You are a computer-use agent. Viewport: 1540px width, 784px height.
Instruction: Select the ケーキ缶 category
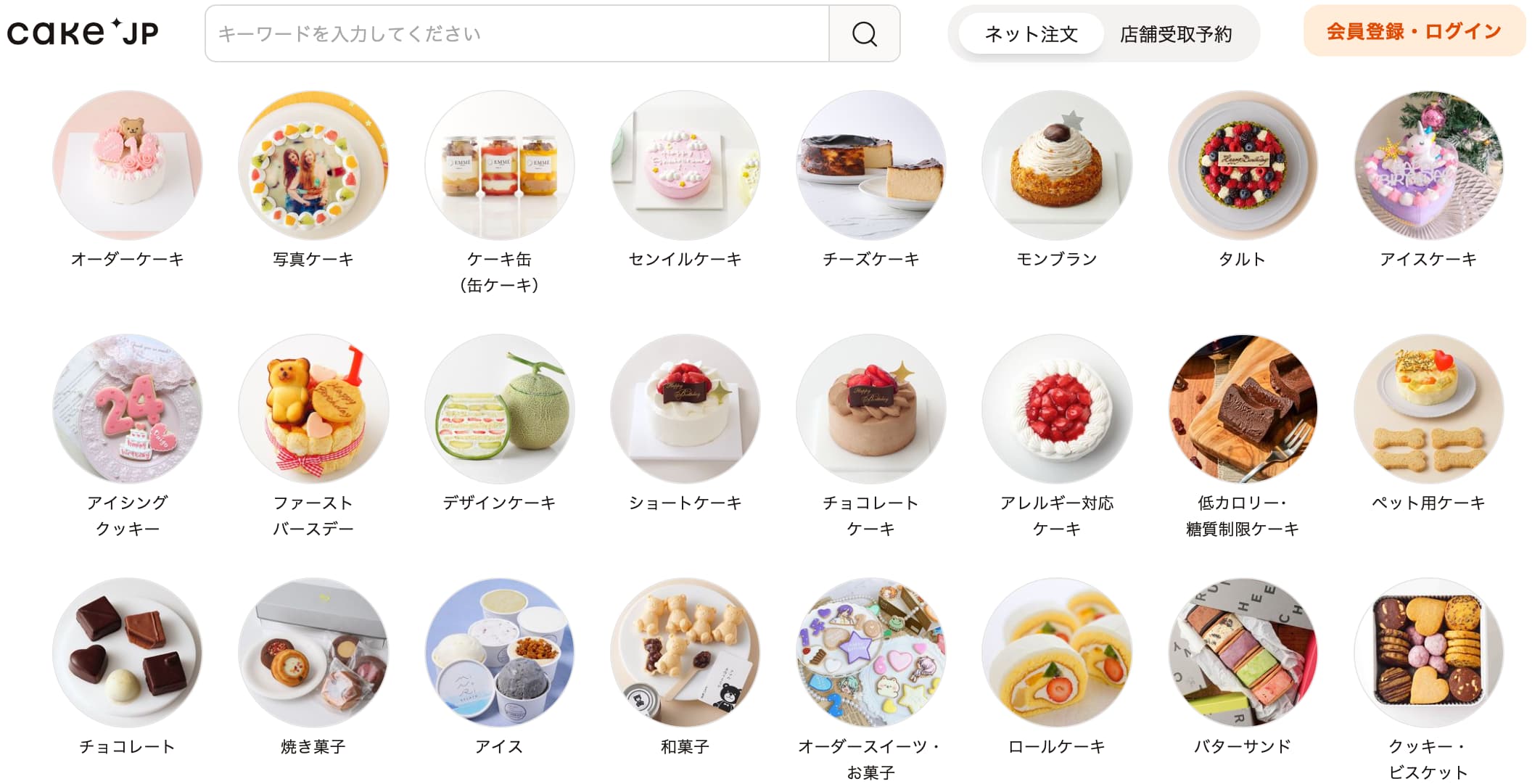point(499,166)
